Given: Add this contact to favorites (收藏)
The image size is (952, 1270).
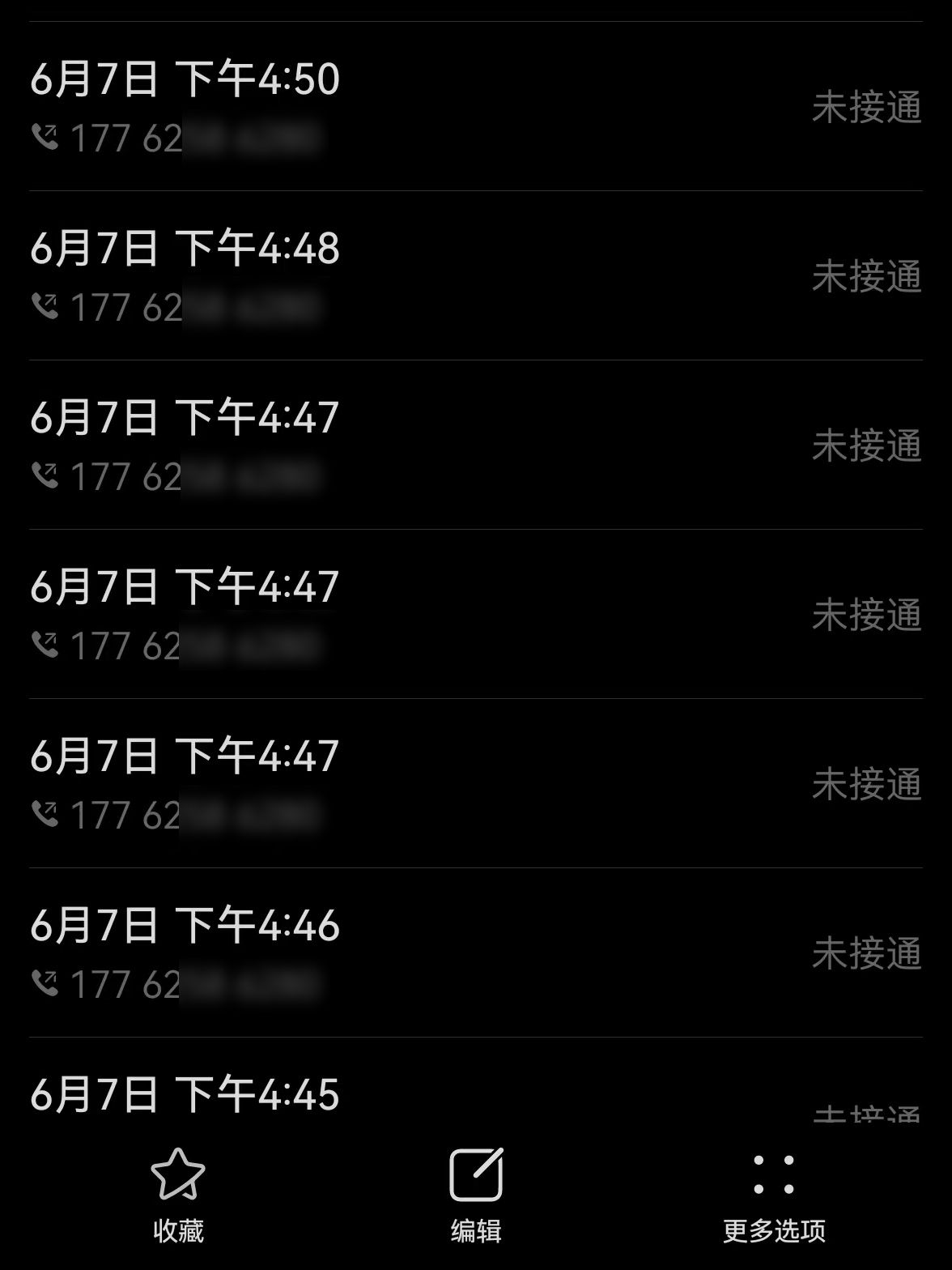Looking at the screenshot, I should click(x=178, y=1194).
